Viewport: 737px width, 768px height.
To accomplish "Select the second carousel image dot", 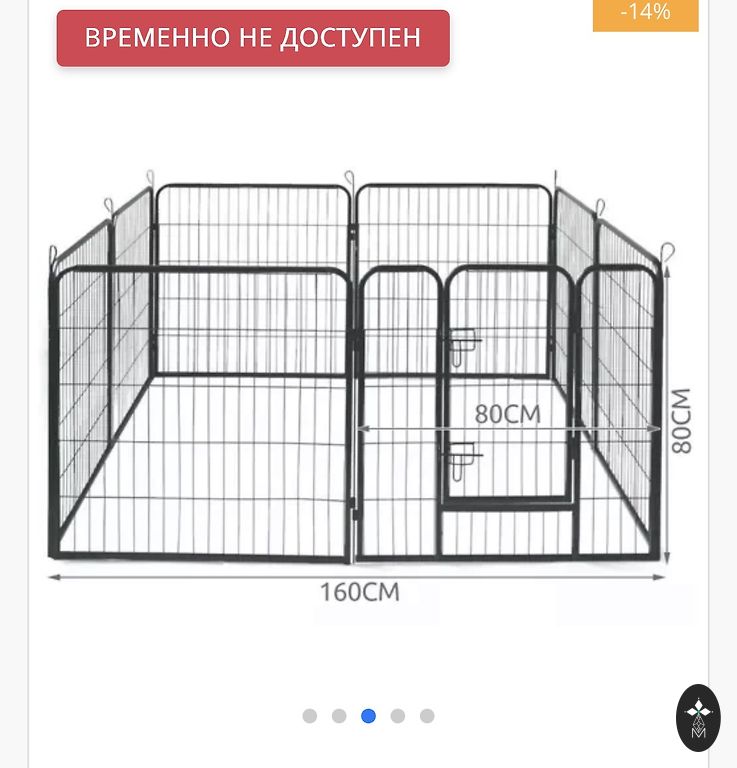I will 339,716.
